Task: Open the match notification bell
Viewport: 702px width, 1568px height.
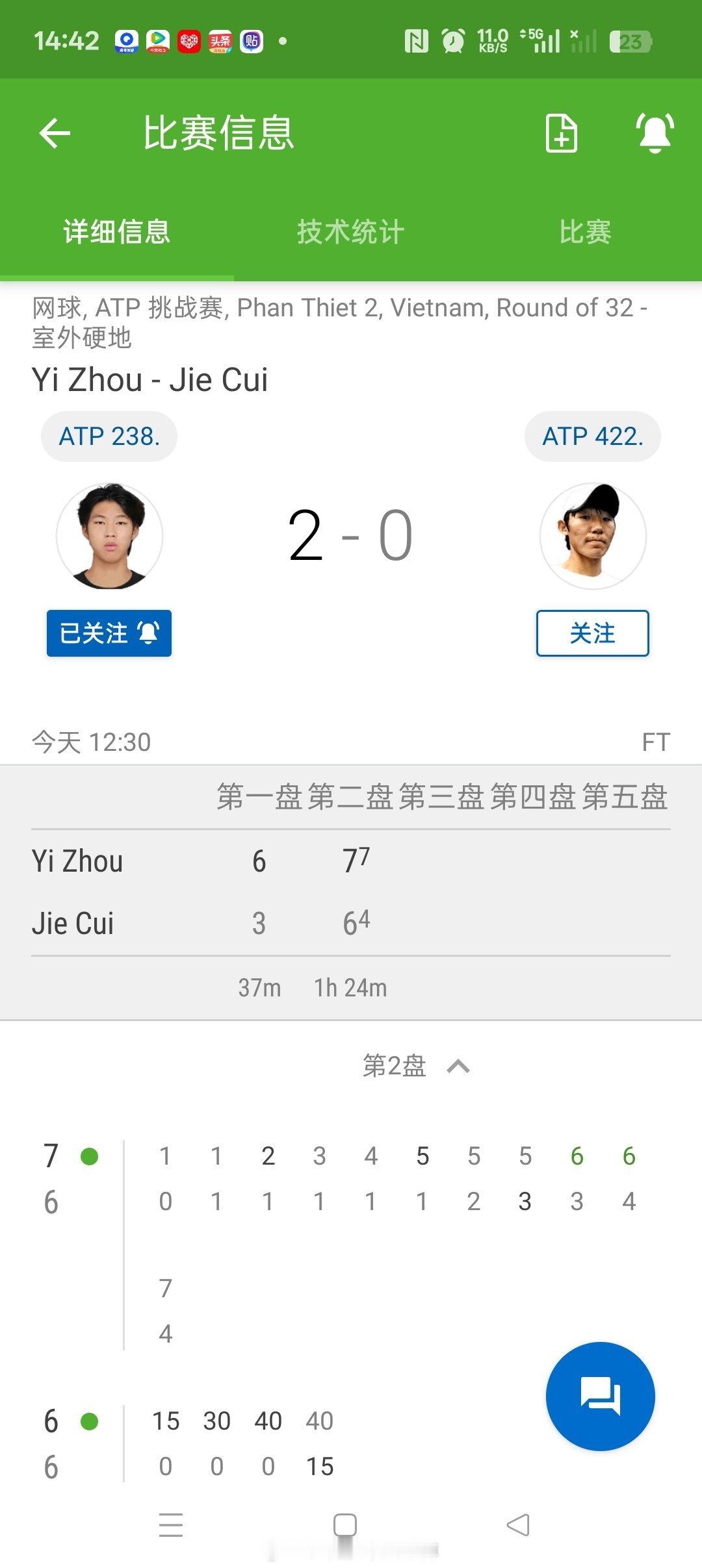Action: click(655, 134)
